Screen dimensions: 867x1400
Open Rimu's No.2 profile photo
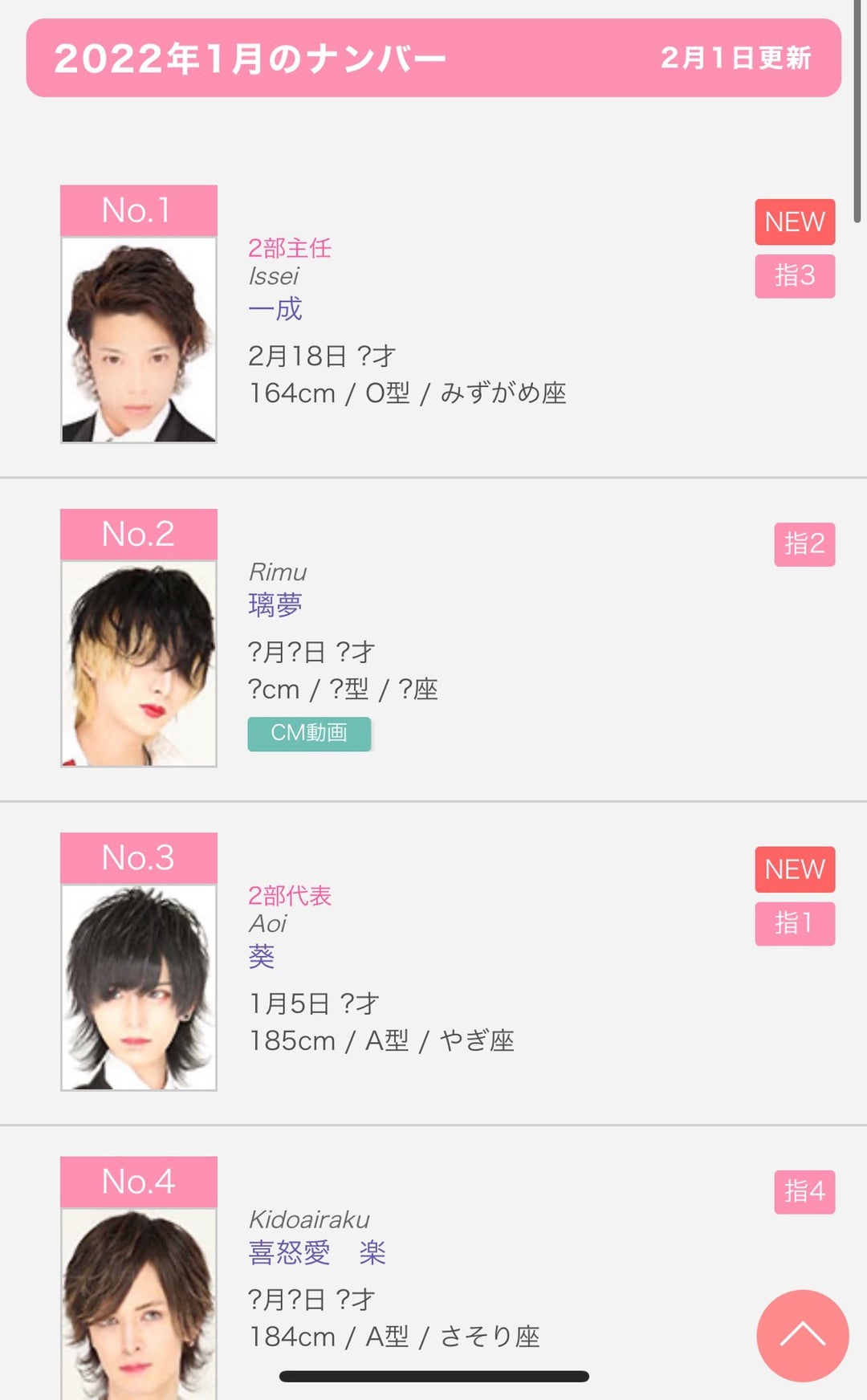(139, 663)
